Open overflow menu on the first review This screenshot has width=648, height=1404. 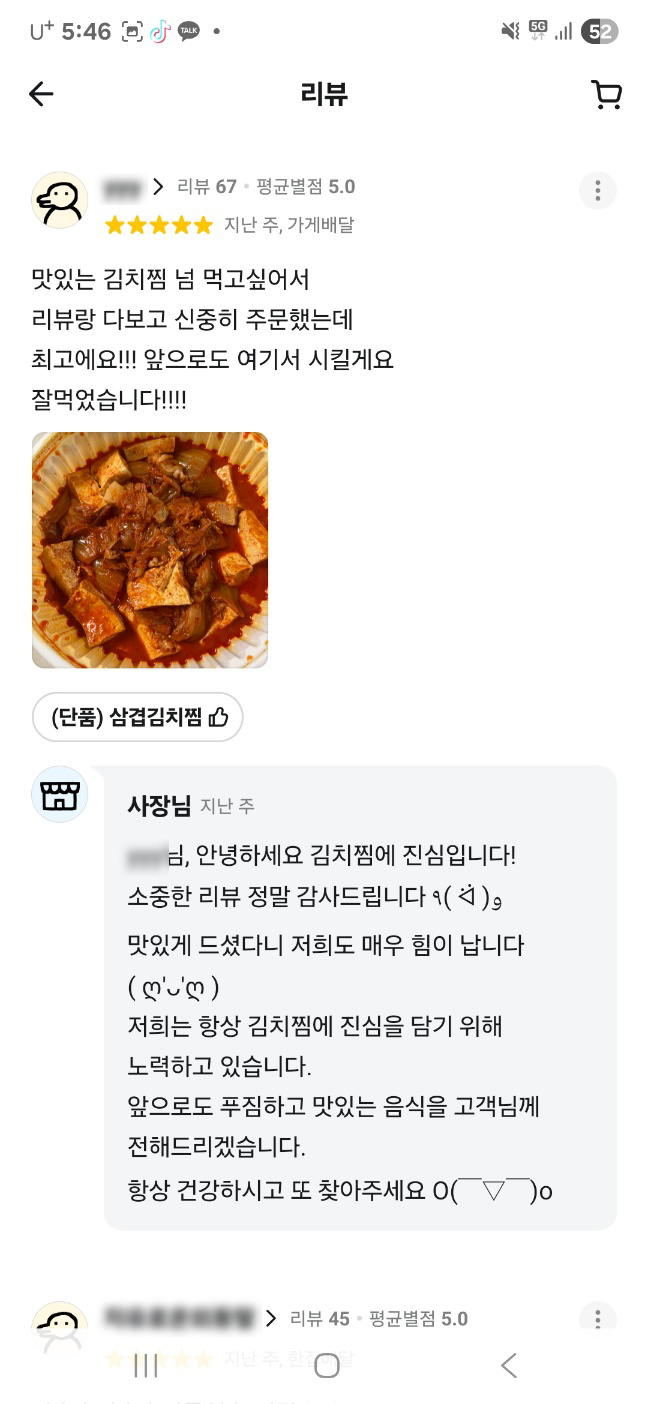click(598, 190)
